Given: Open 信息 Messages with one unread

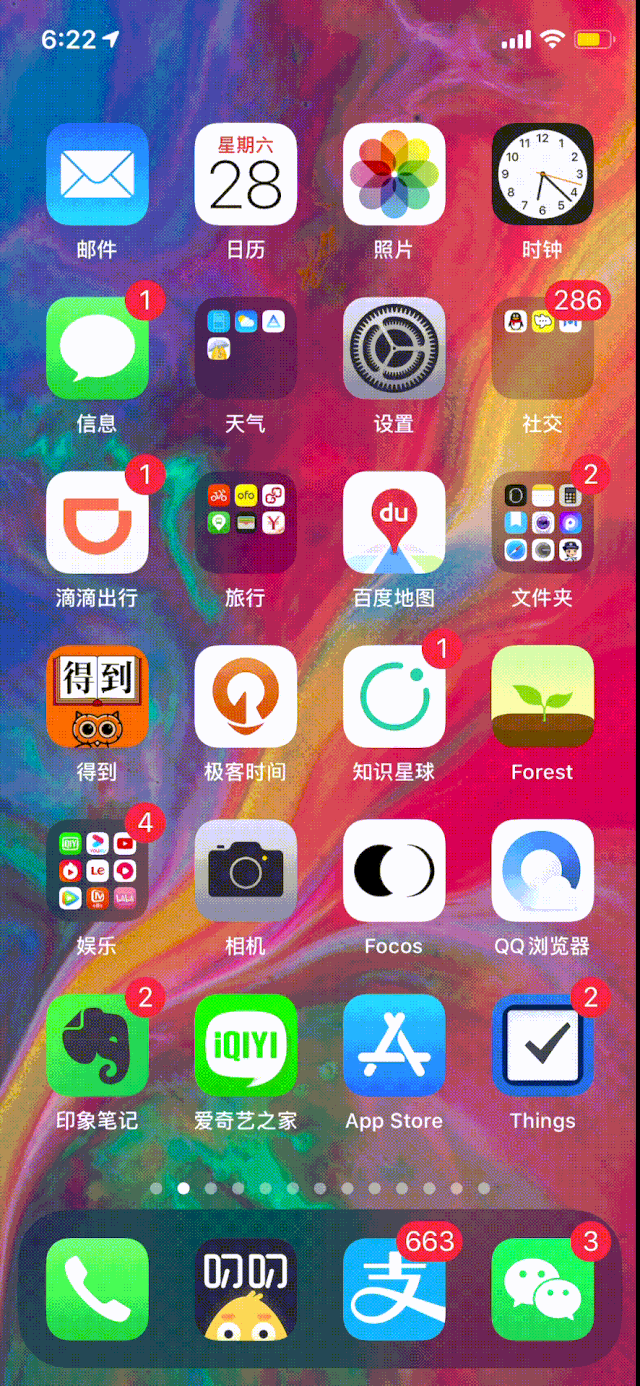Looking at the screenshot, I should pyautogui.click(x=97, y=348).
